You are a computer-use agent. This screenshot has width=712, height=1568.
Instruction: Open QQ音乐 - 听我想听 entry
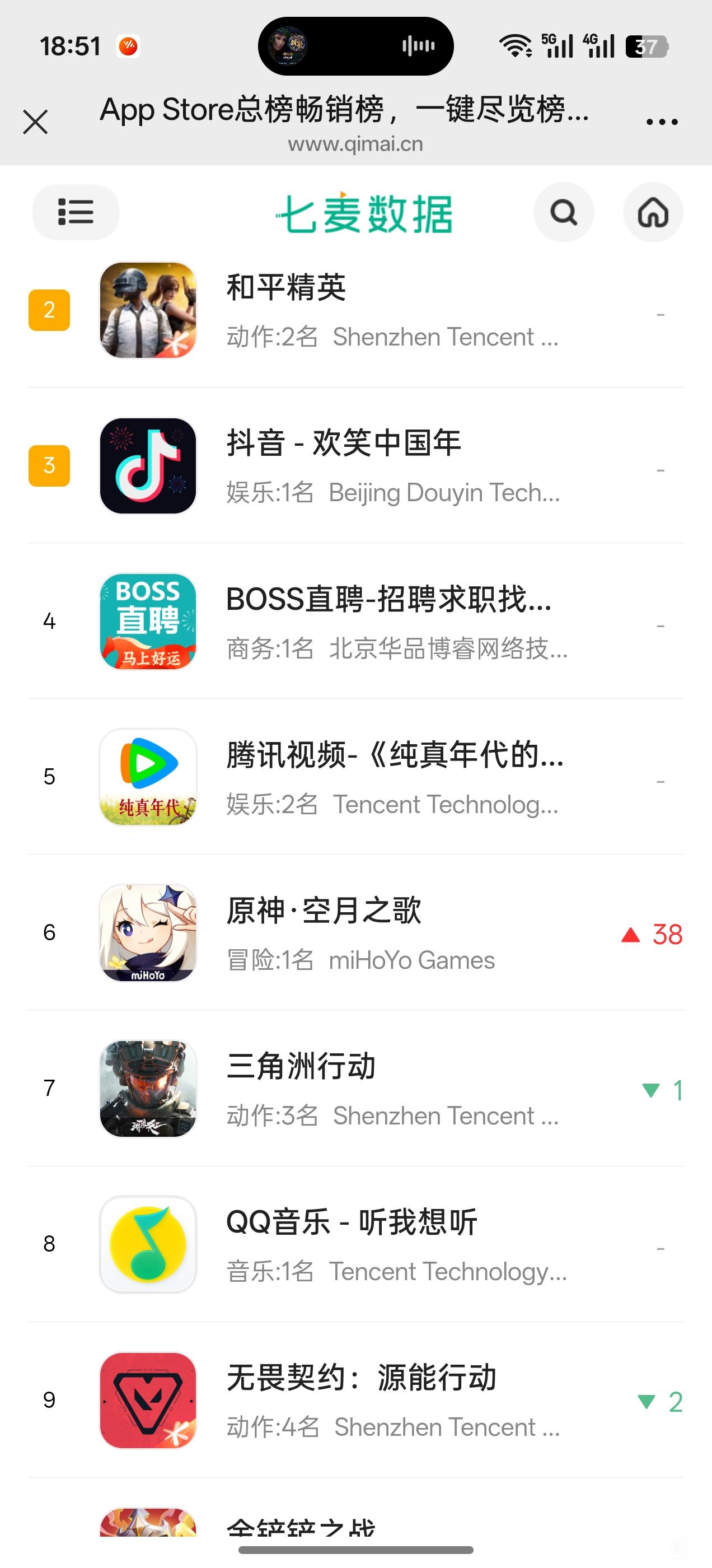(x=351, y=1223)
